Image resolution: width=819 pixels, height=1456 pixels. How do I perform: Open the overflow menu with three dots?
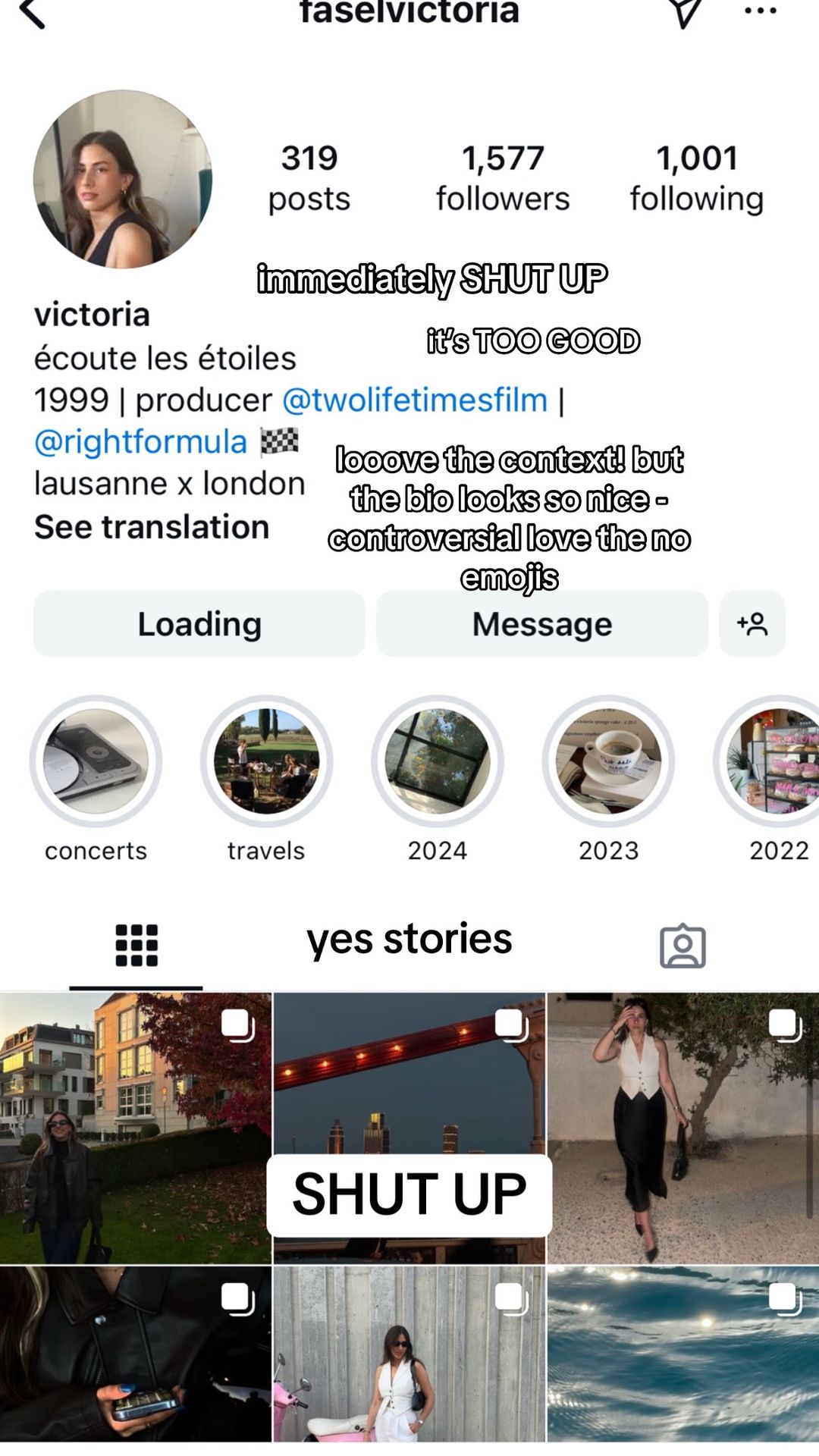click(x=760, y=11)
